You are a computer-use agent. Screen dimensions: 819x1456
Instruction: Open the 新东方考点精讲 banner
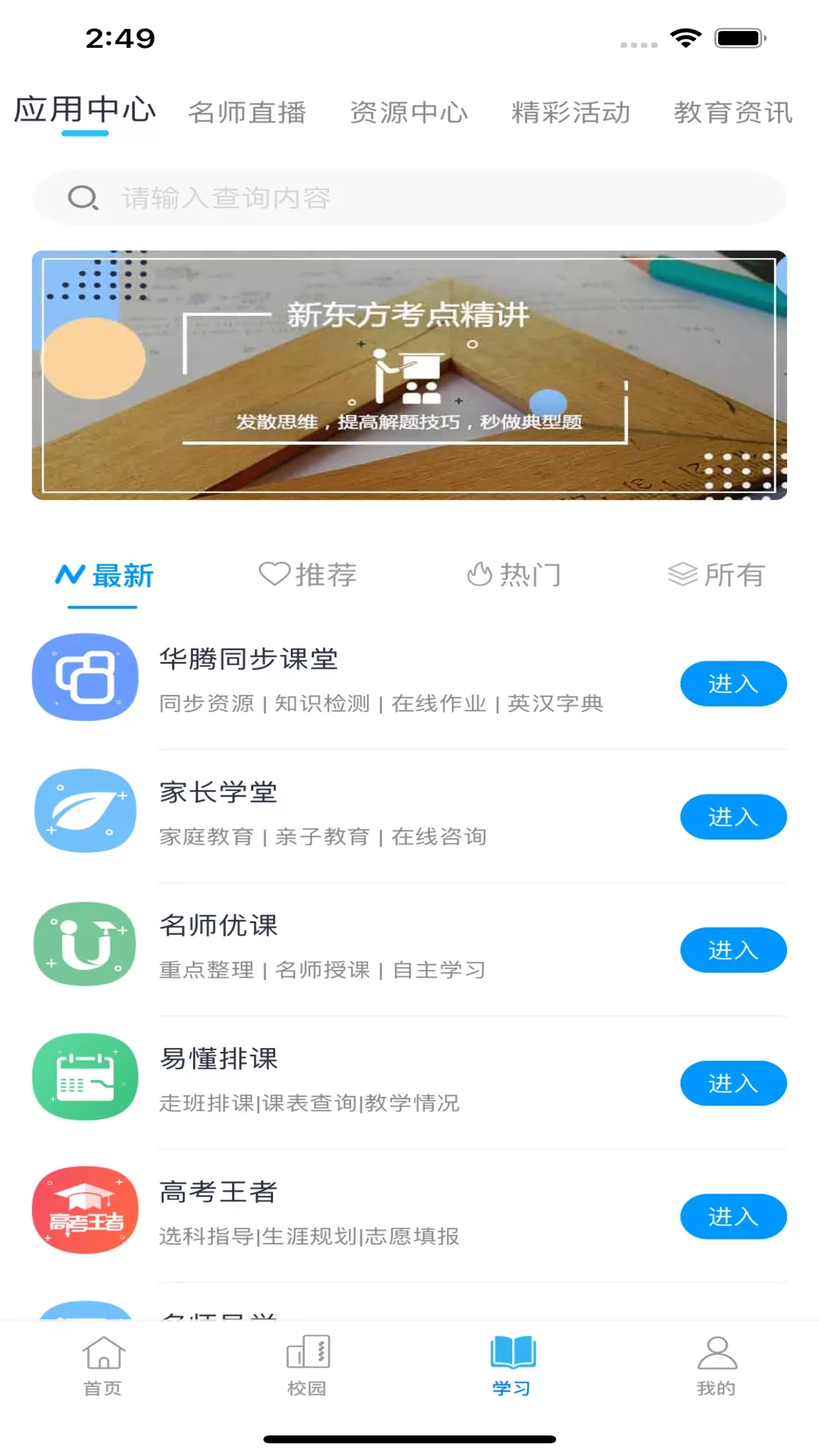tap(409, 375)
